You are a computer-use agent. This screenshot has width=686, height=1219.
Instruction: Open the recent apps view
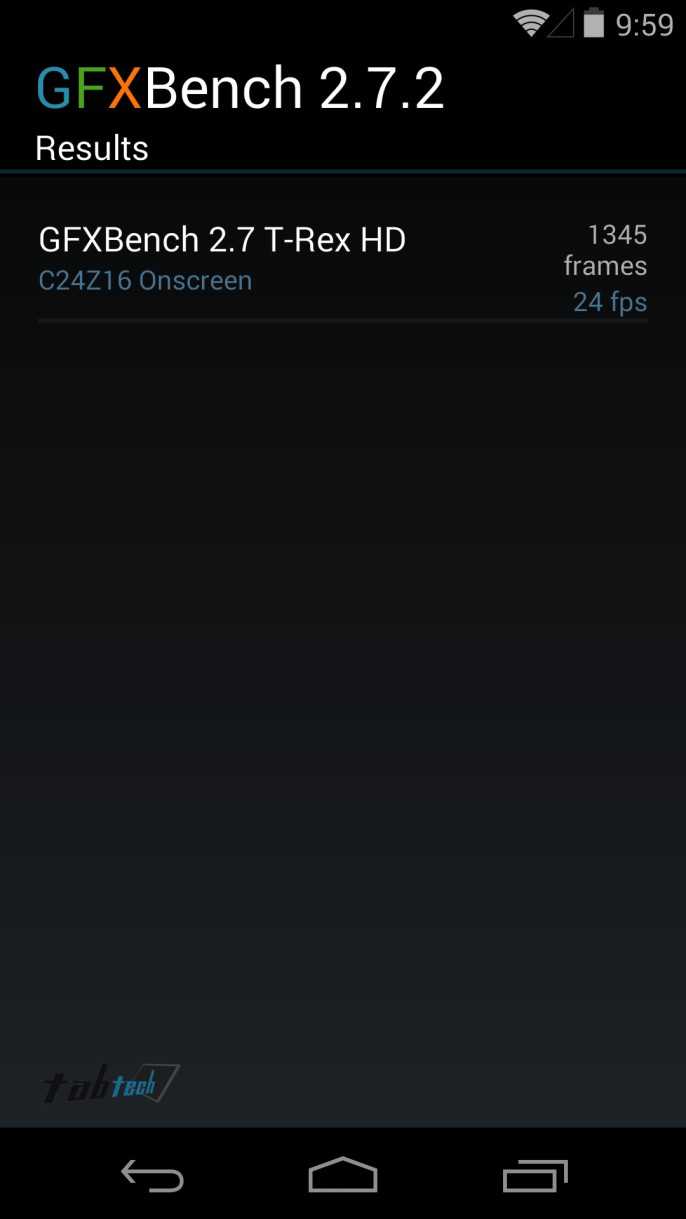pos(534,1175)
